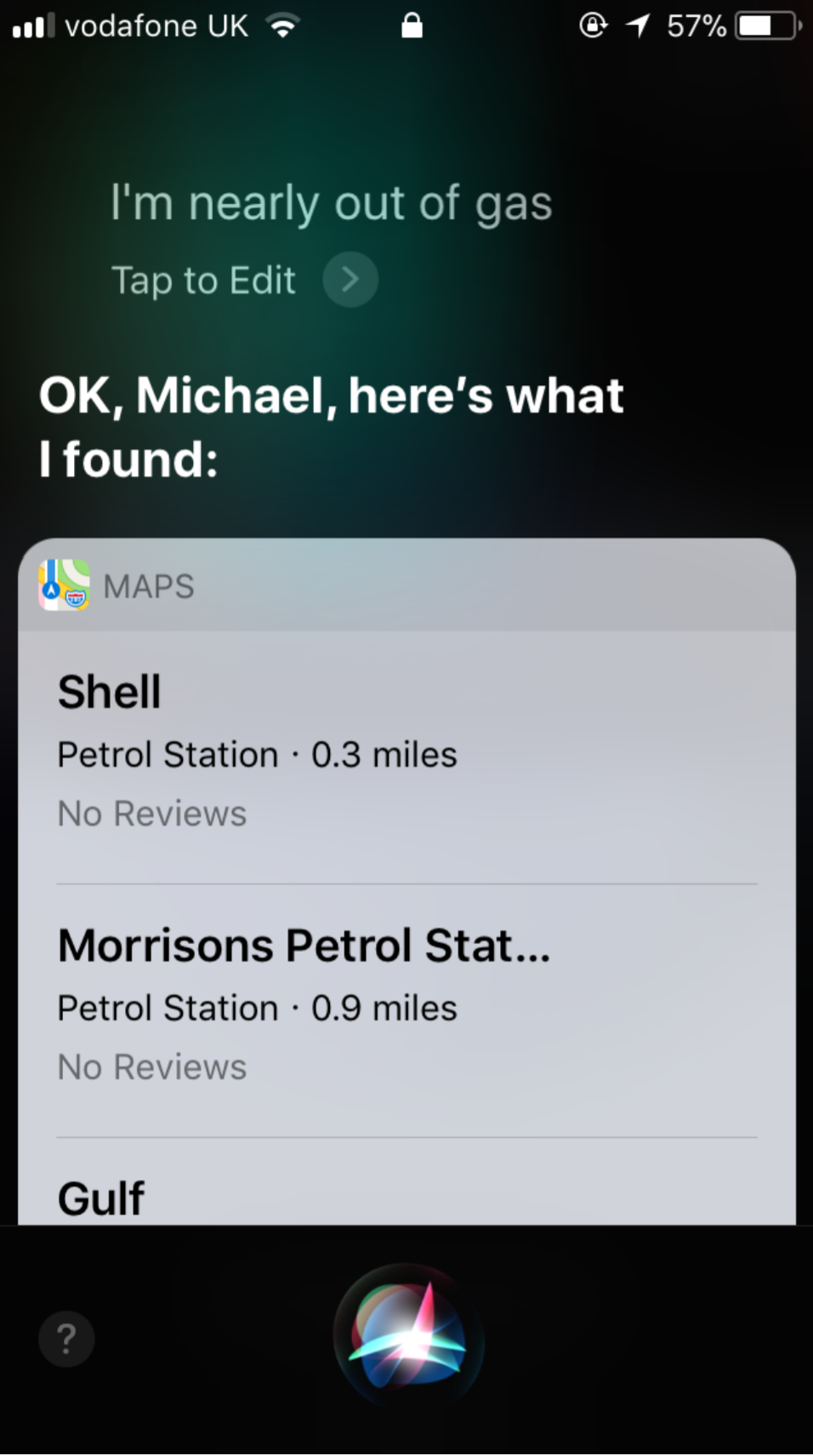Open Siri help question mark

pyautogui.click(x=66, y=1339)
